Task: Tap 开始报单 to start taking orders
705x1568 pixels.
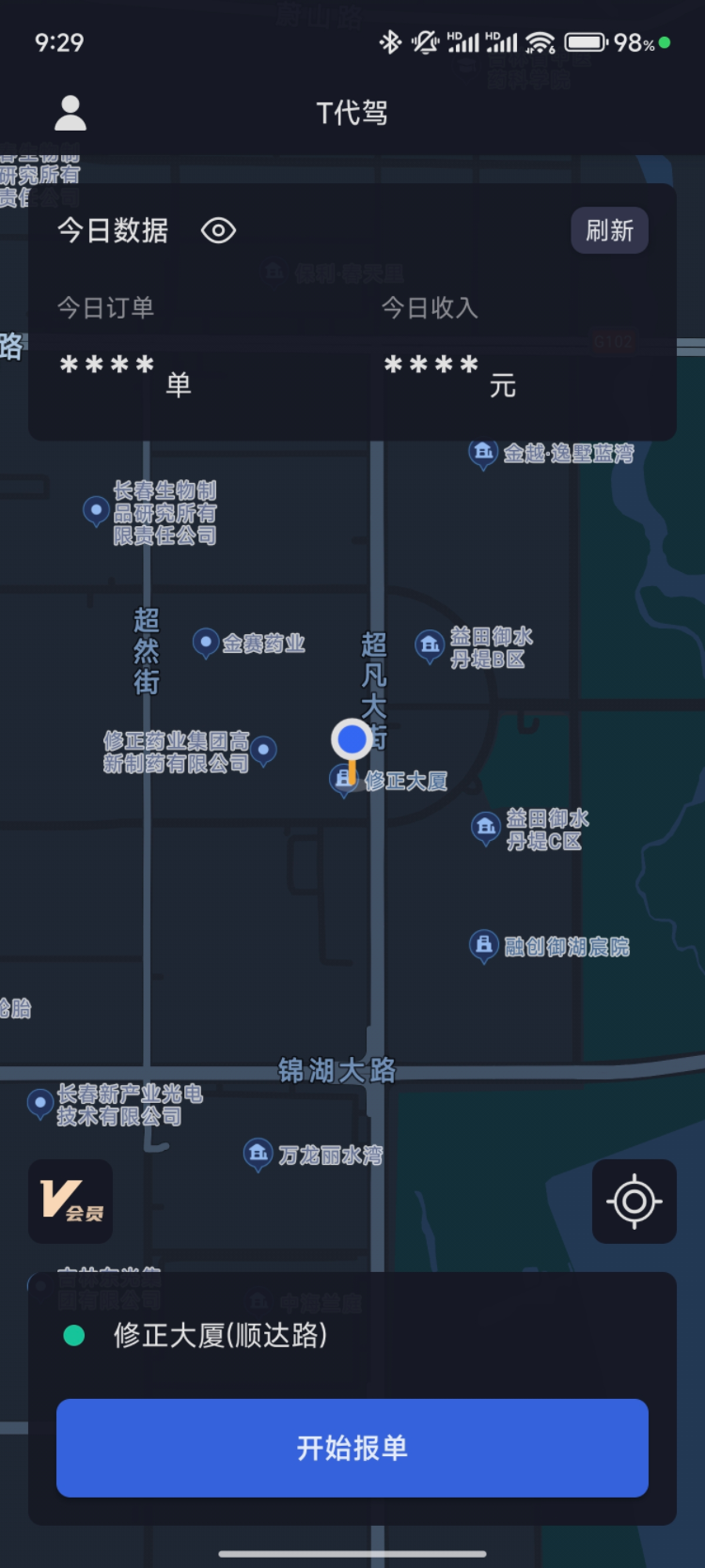Action: [x=352, y=1447]
